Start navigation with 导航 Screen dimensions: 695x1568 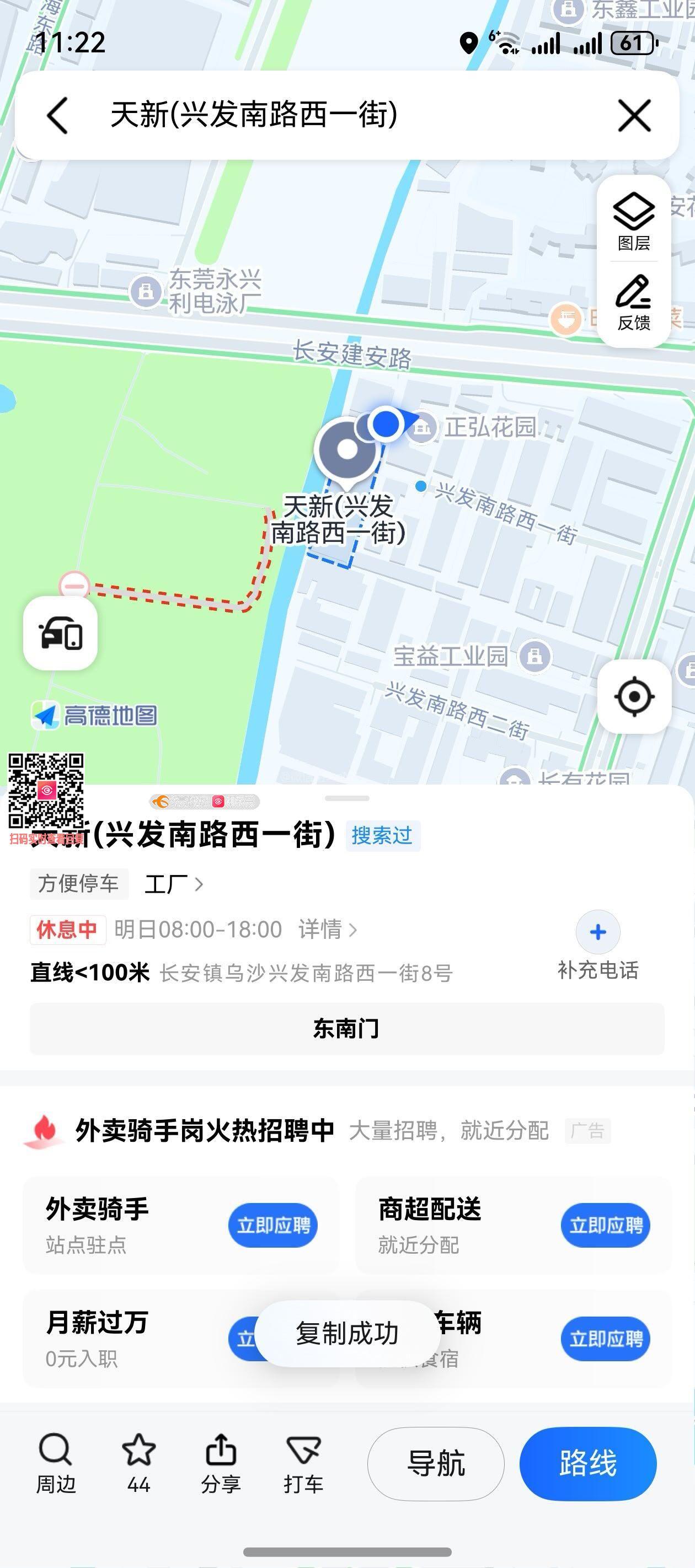pyautogui.click(x=436, y=1463)
